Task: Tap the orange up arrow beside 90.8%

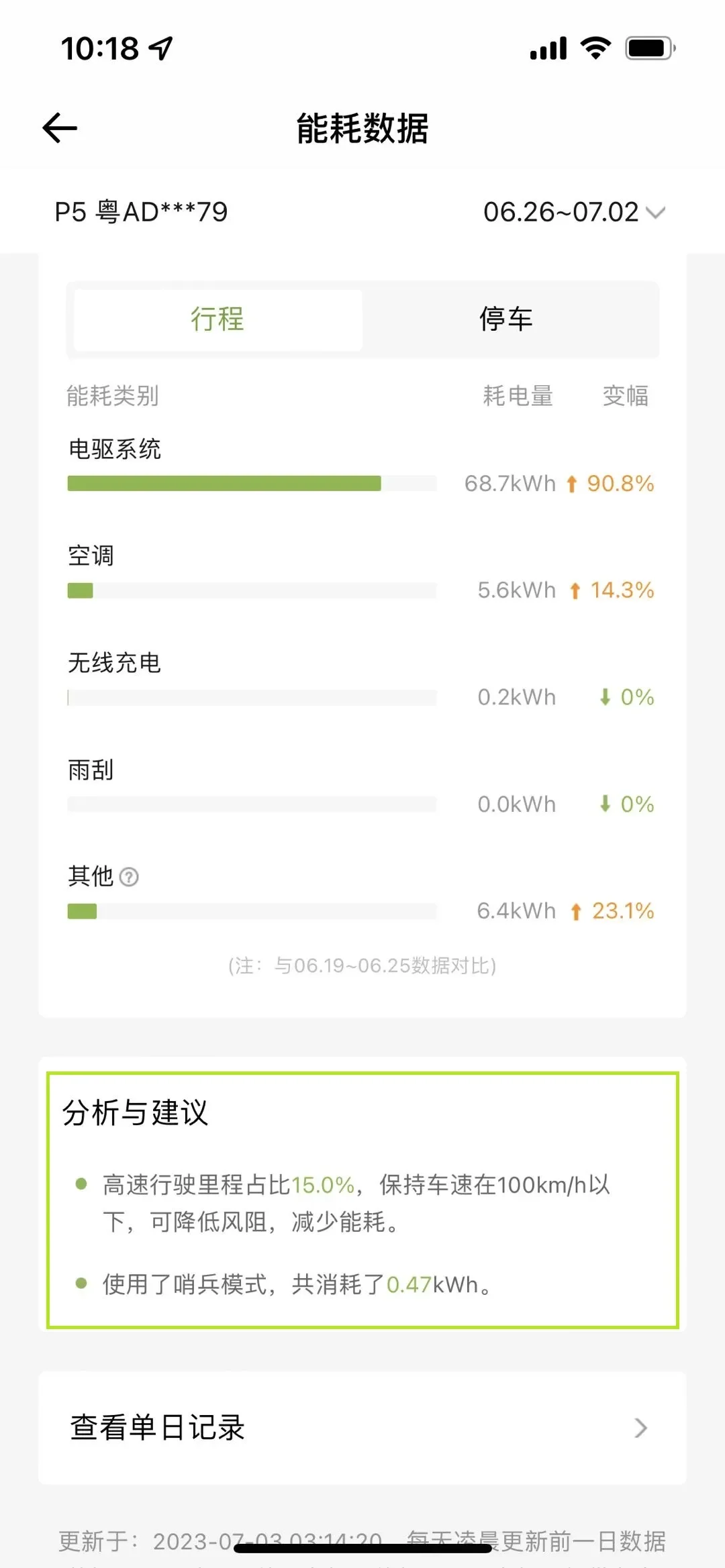Action: coord(572,484)
